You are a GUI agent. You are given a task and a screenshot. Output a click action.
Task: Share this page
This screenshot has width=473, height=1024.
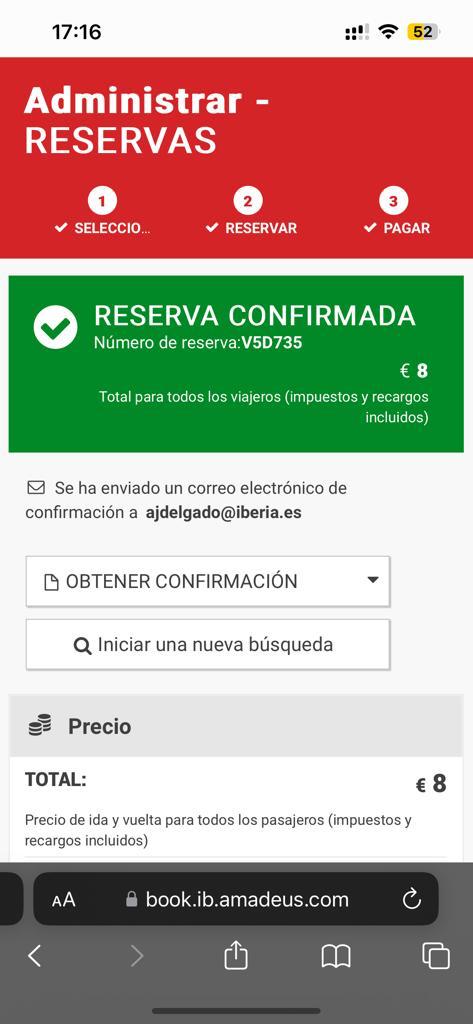coord(236,956)
